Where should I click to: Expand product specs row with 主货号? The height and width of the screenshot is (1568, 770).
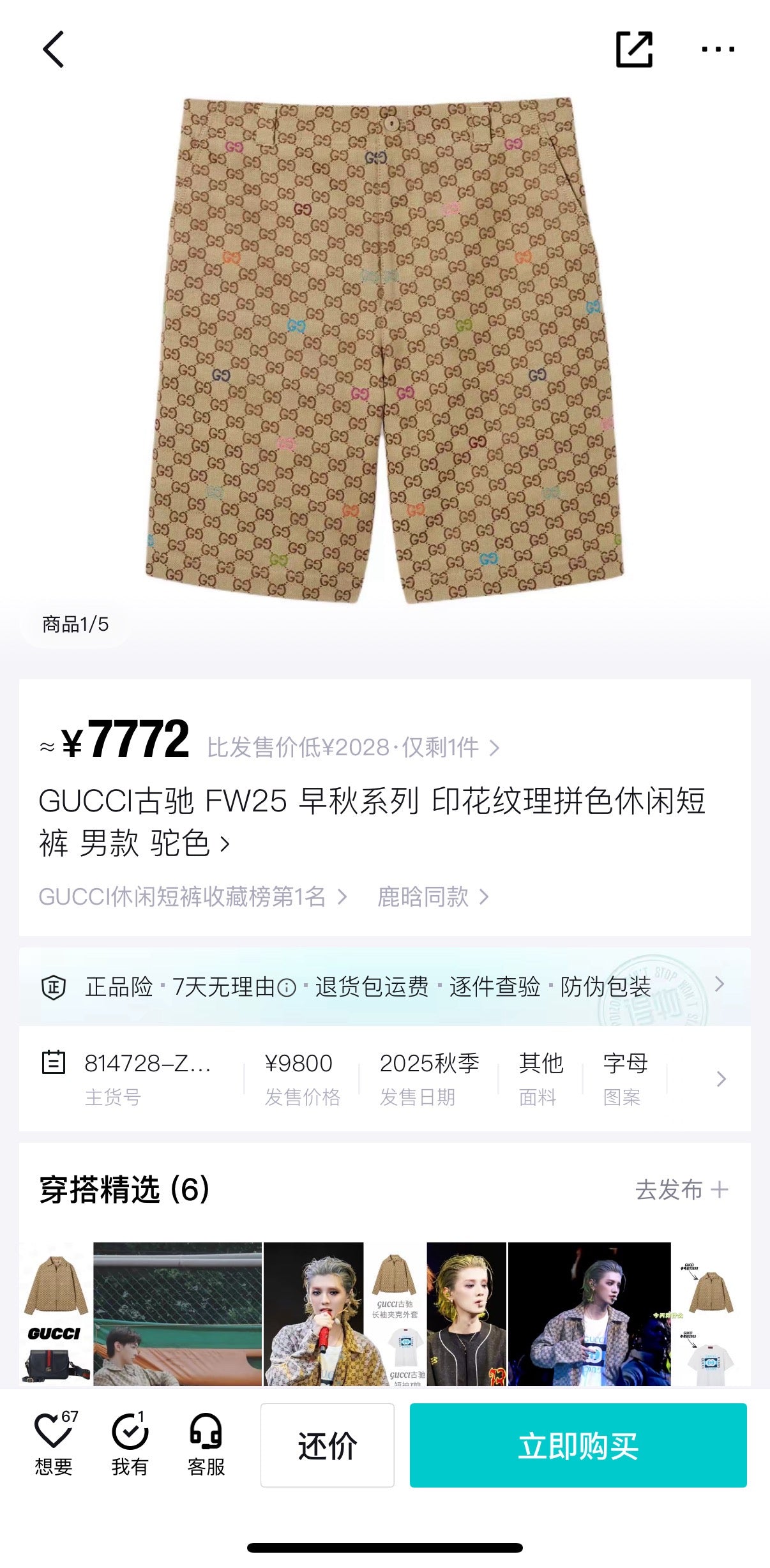[384, 1078]
